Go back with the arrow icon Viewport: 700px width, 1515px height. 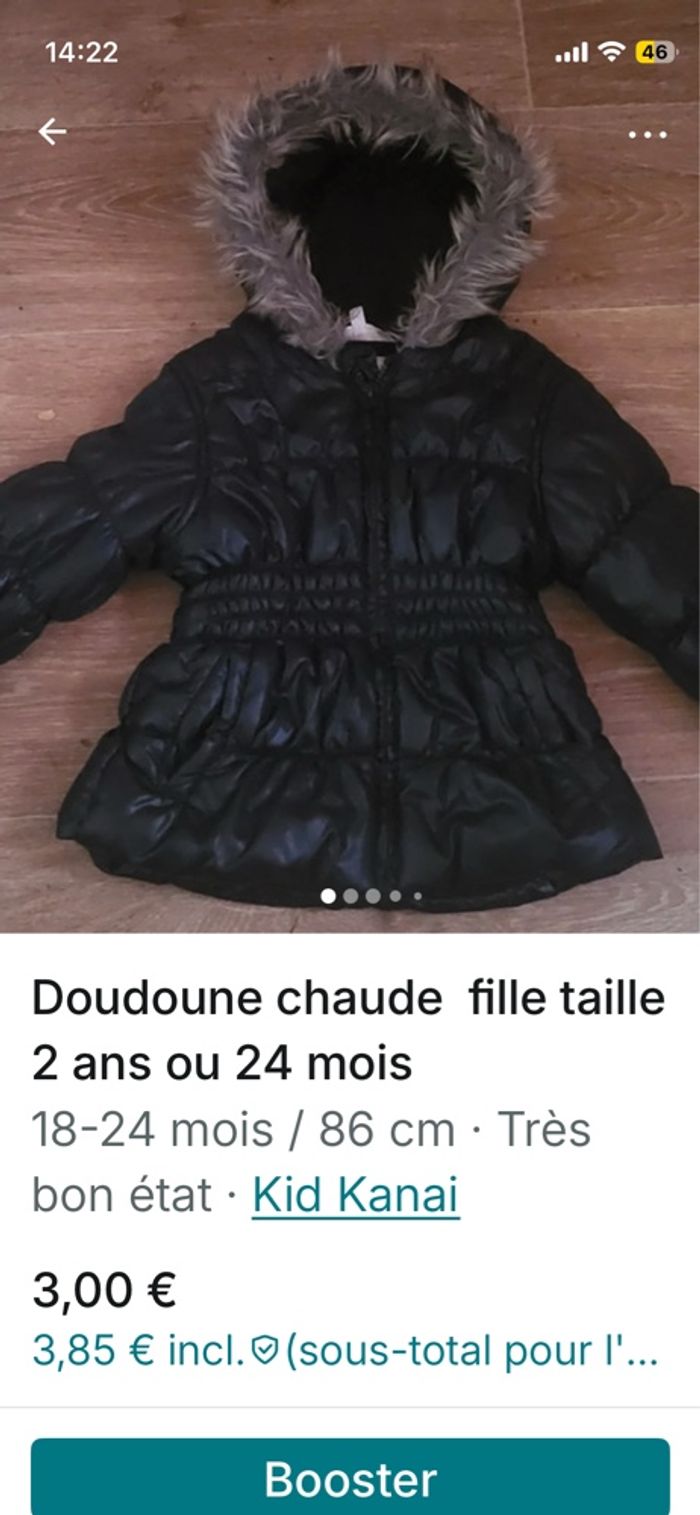coord(52,131)
